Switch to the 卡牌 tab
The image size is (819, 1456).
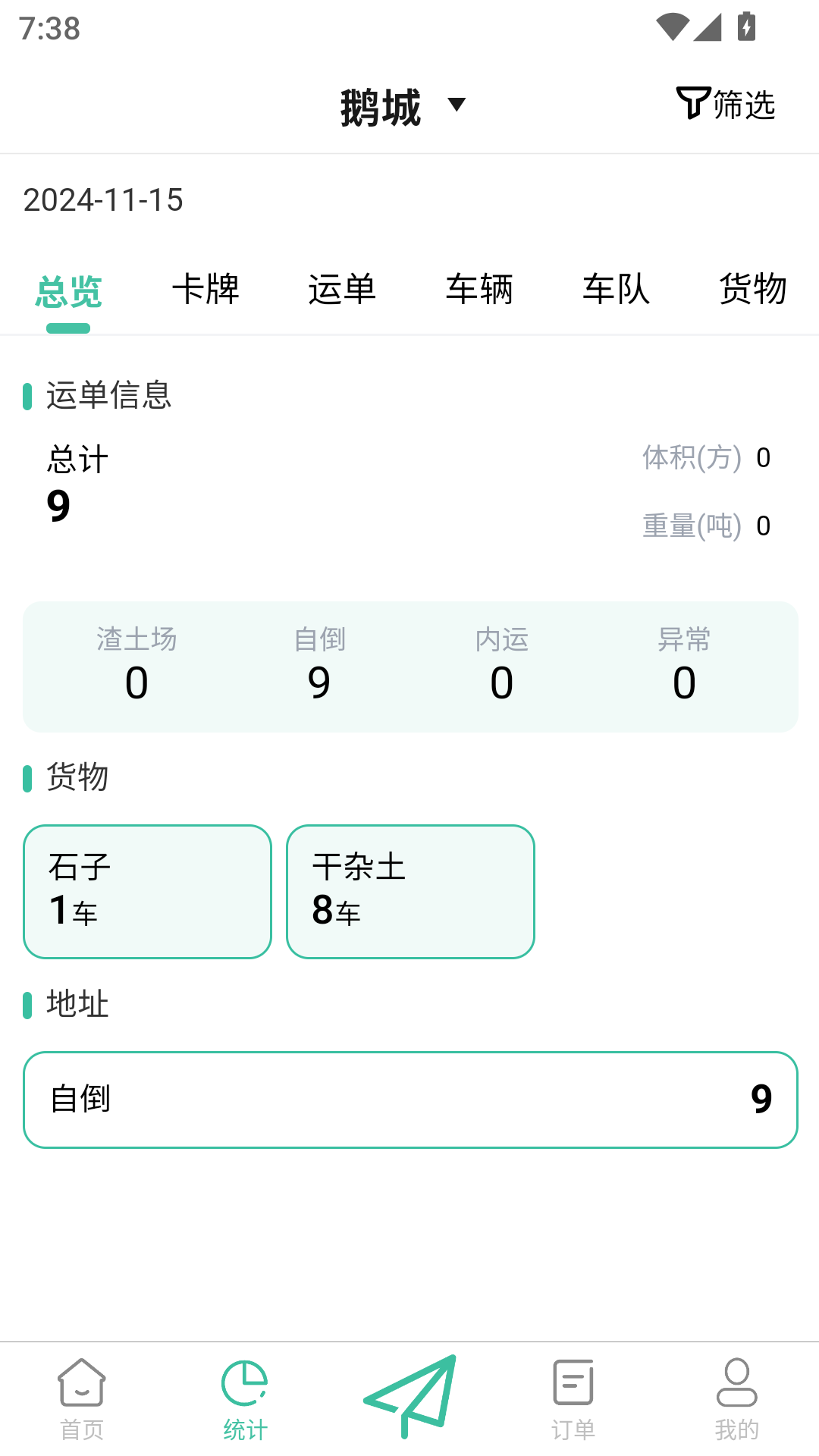[206, 290]
